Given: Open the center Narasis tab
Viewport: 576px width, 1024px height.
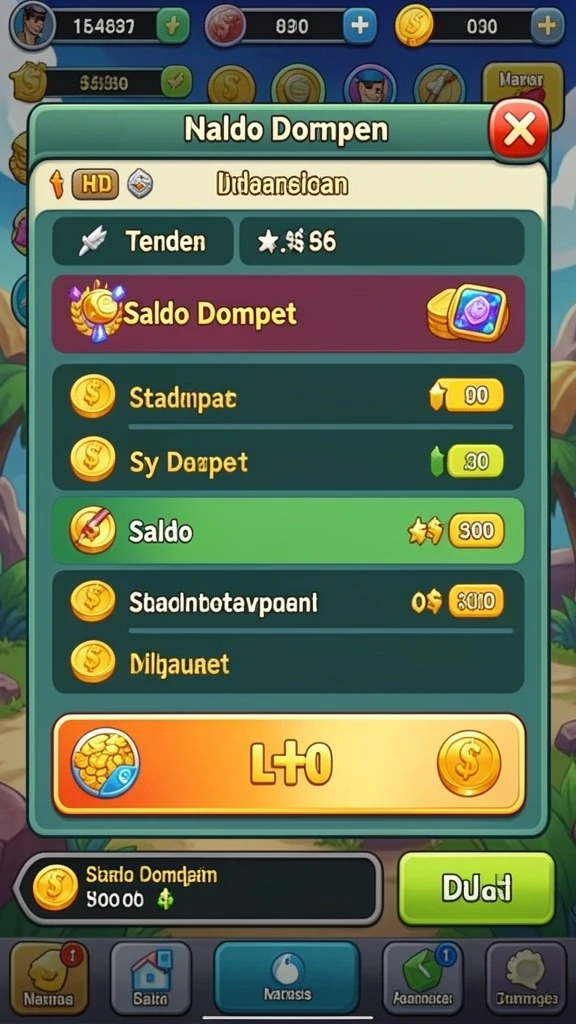Looking at the screenshot, I should (287, 978).
